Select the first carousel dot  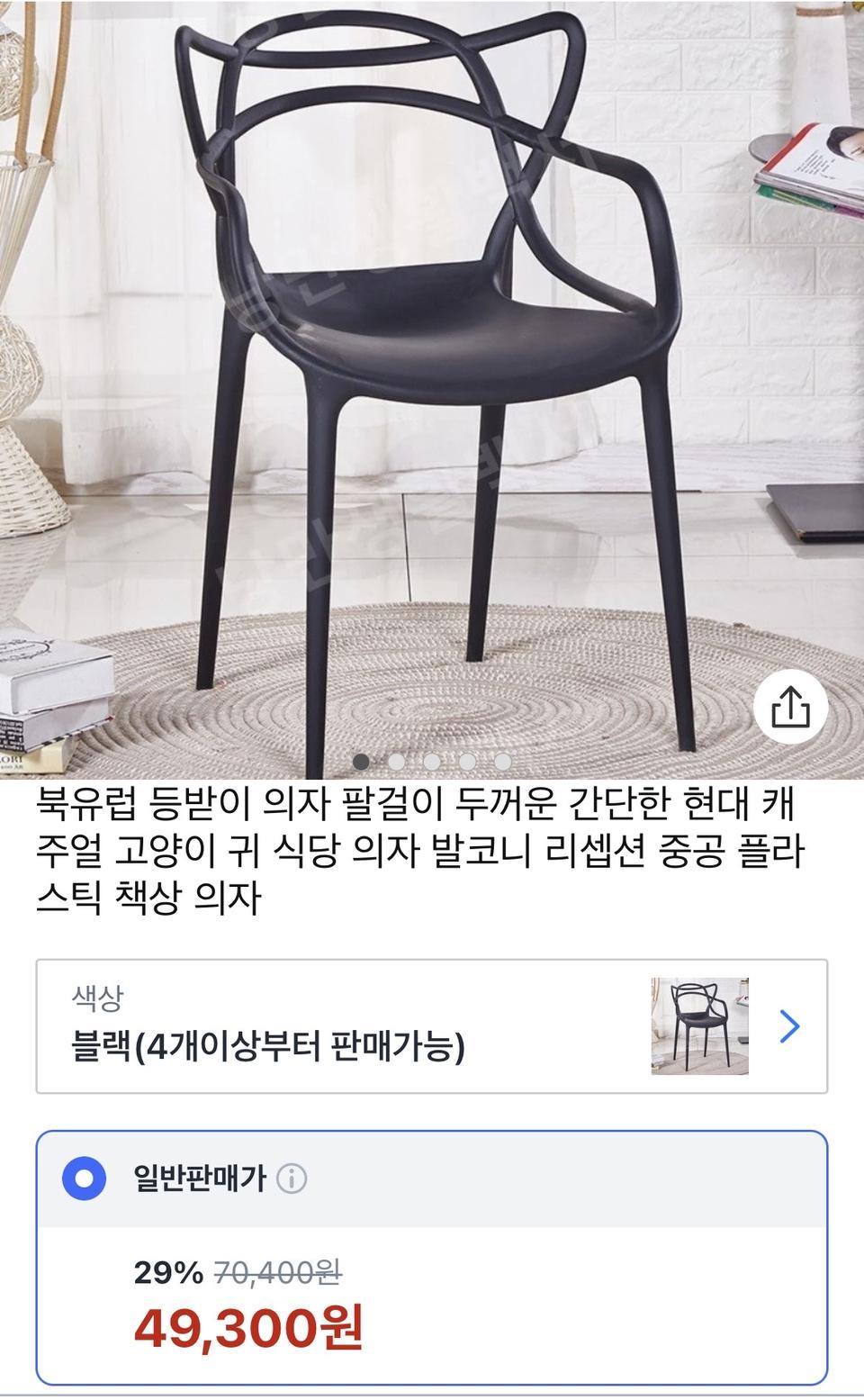click(x=362, y=762)
